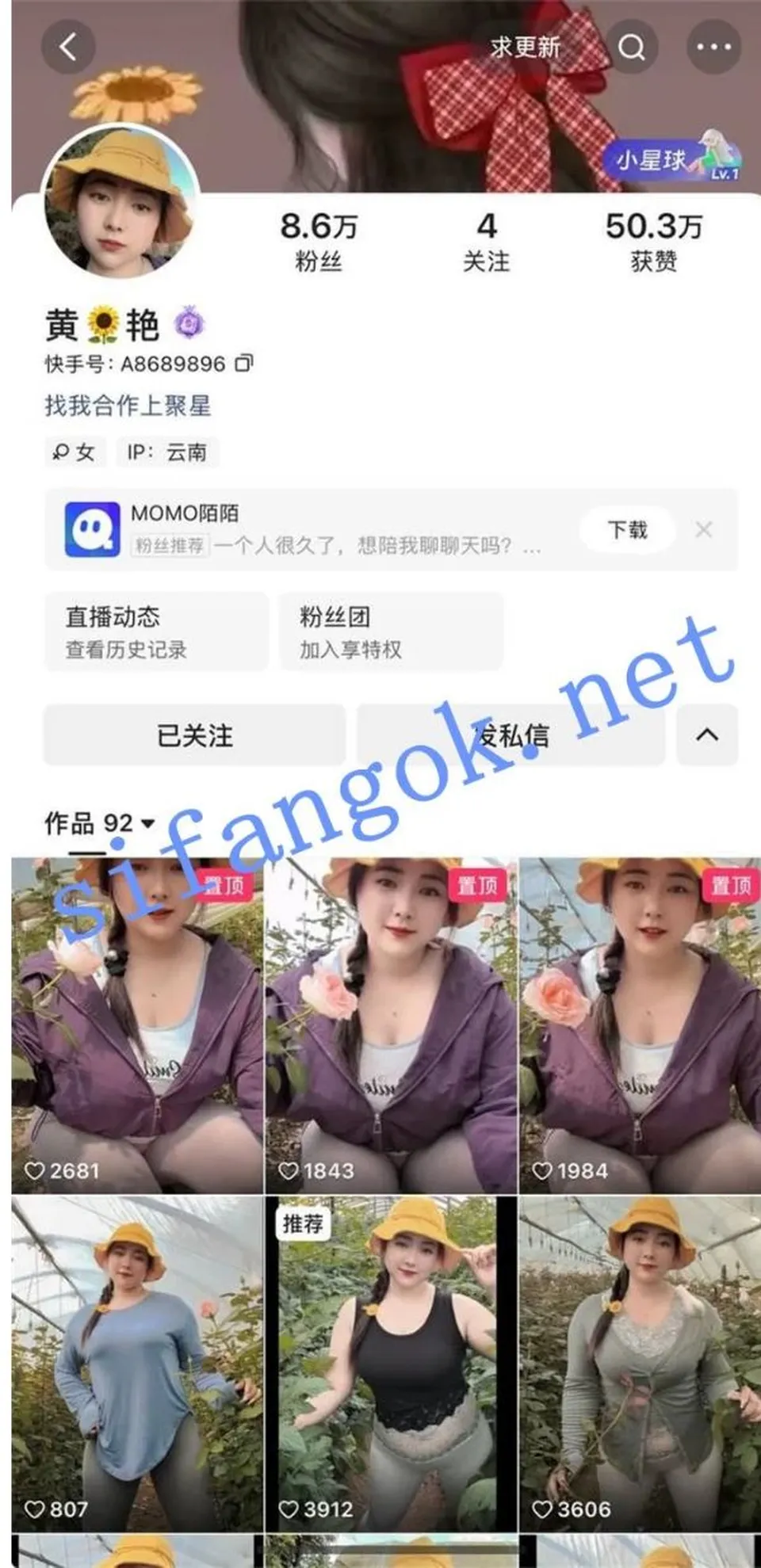Open the 4 关注 following list
Image resolution: width=761 pixels, height=1568 pixels.
pos(486,242)
